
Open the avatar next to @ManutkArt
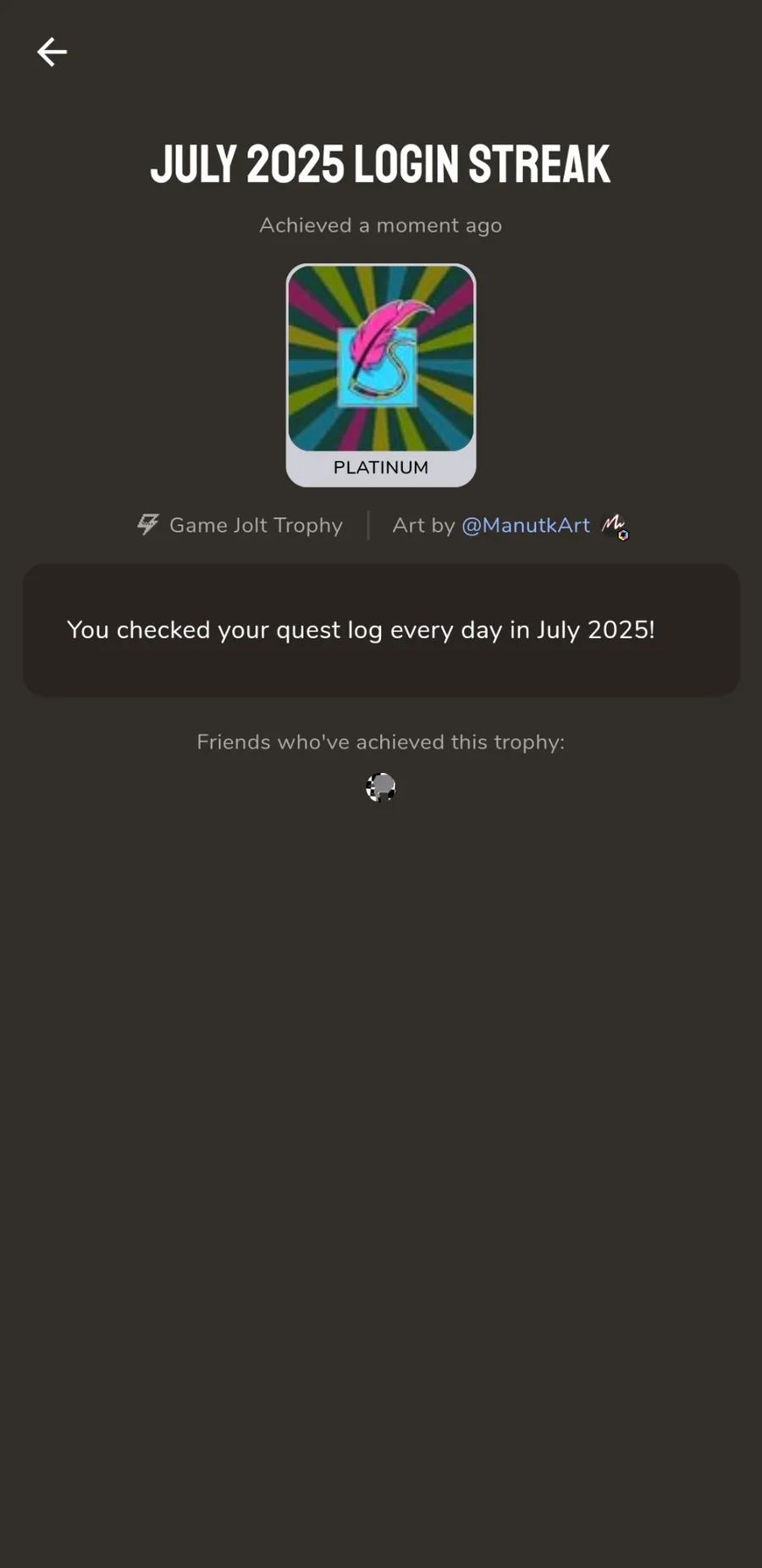(x=615, y=526)
